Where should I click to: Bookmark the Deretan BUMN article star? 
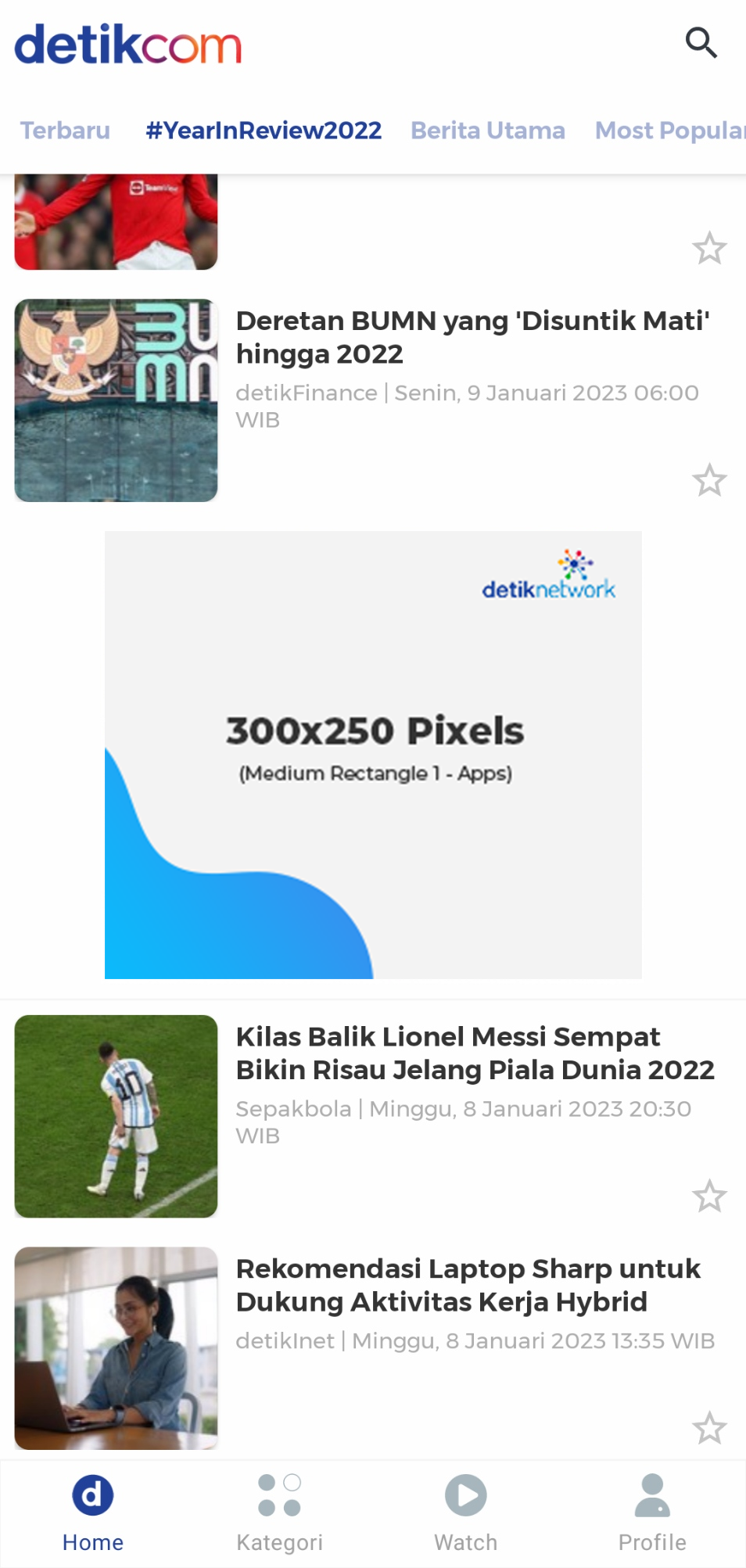pyautogui.click(x=709, y=480)
